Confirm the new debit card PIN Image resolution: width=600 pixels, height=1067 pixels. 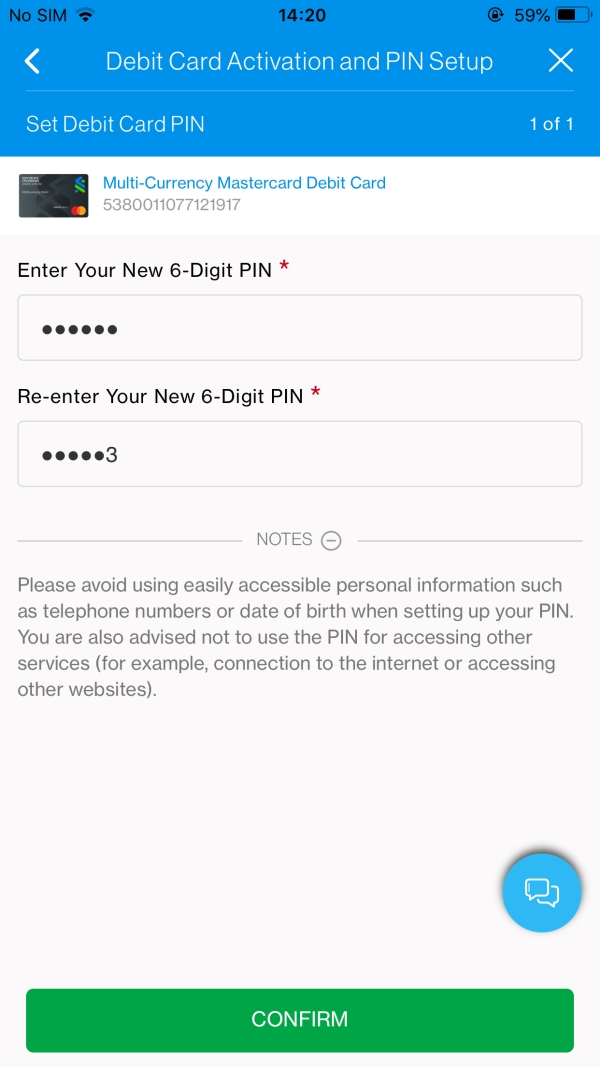300,1020
